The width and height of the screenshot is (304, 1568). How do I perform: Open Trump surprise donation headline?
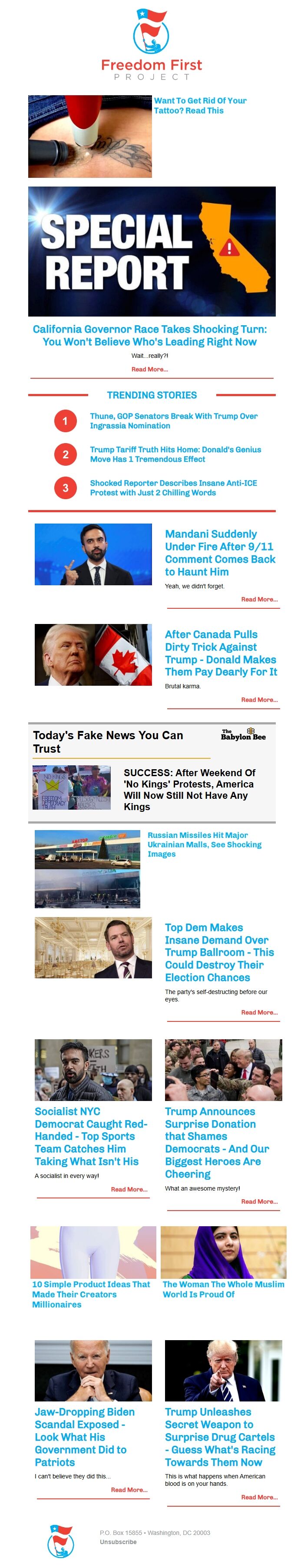(216, 1143)
